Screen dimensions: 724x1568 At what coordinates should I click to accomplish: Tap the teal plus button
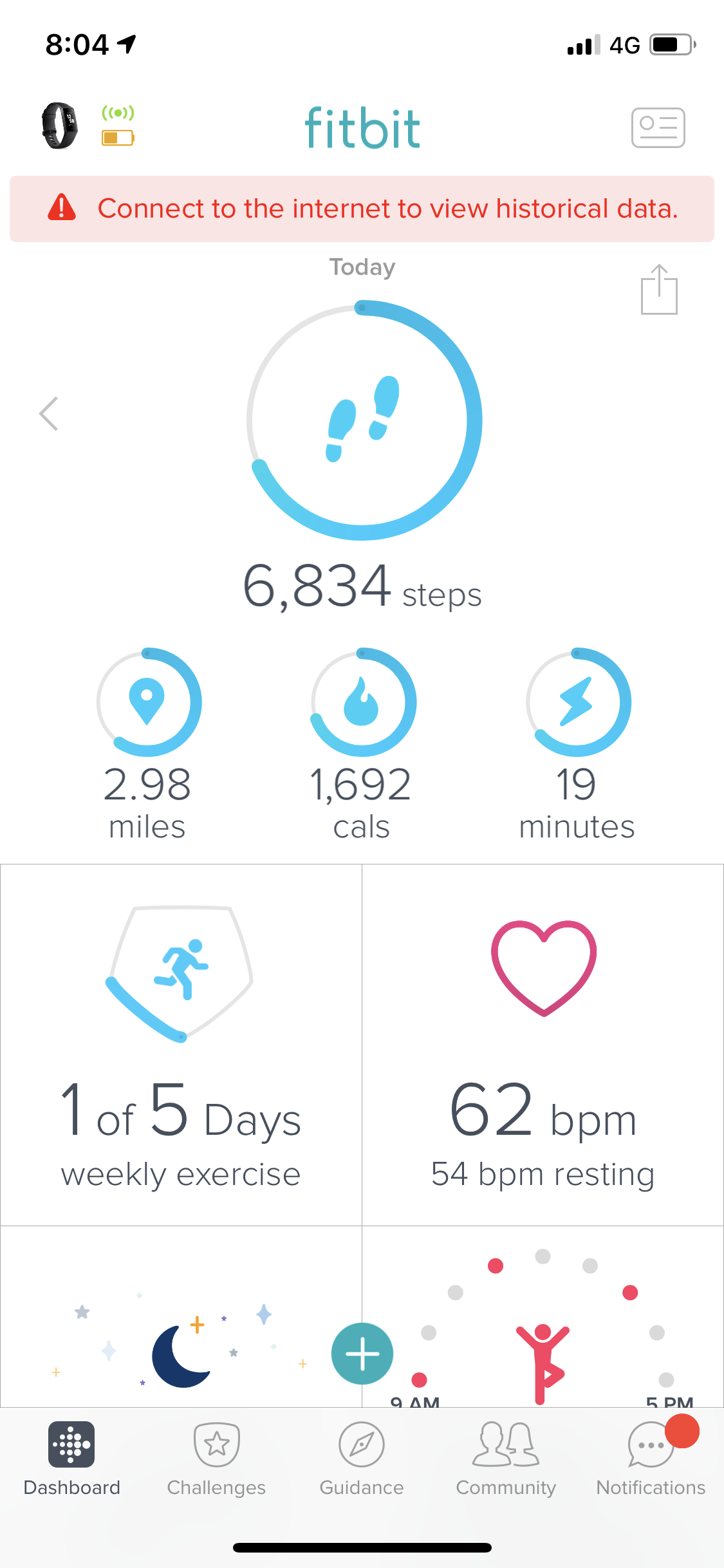(362, 1353)
